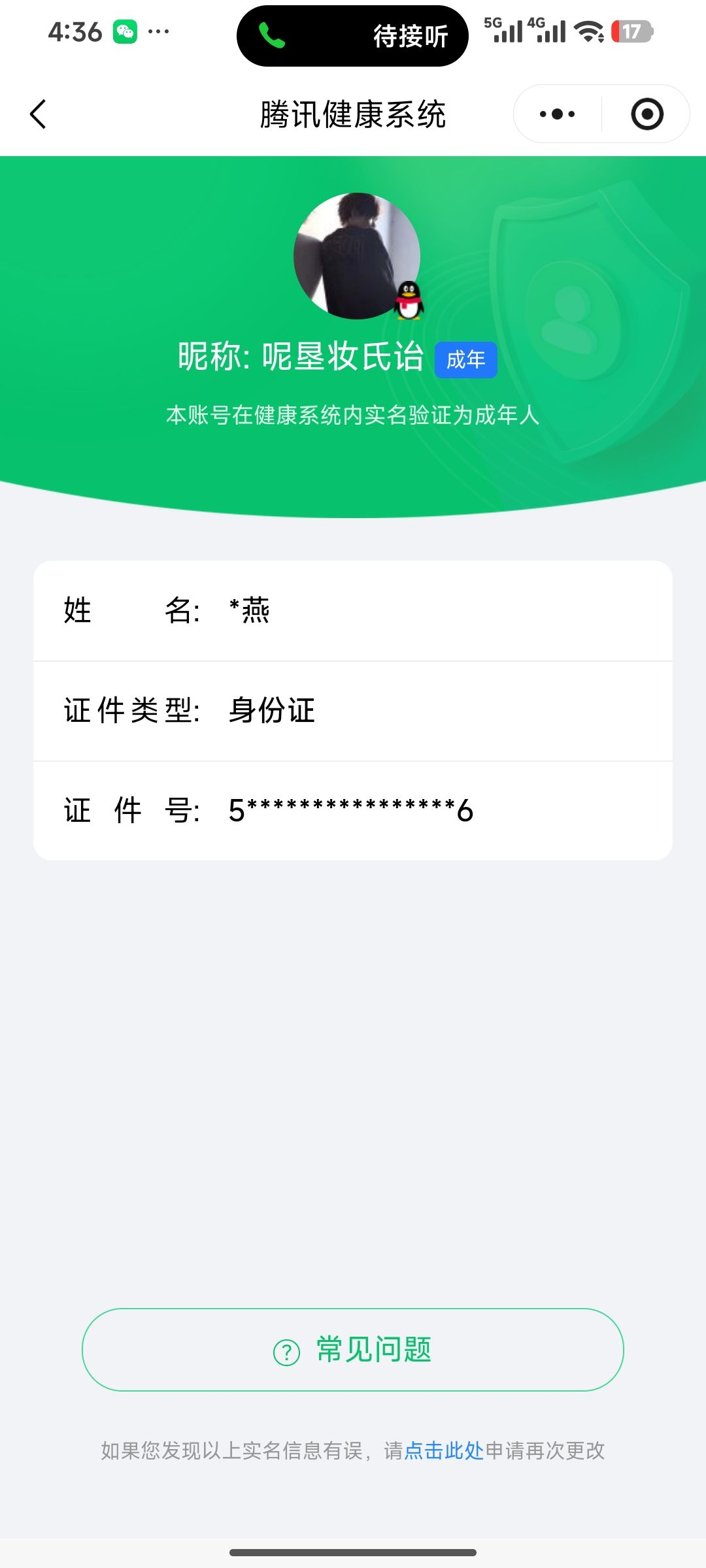Tap the QQ penguin badge on the avatar

(x=407, y=301)
